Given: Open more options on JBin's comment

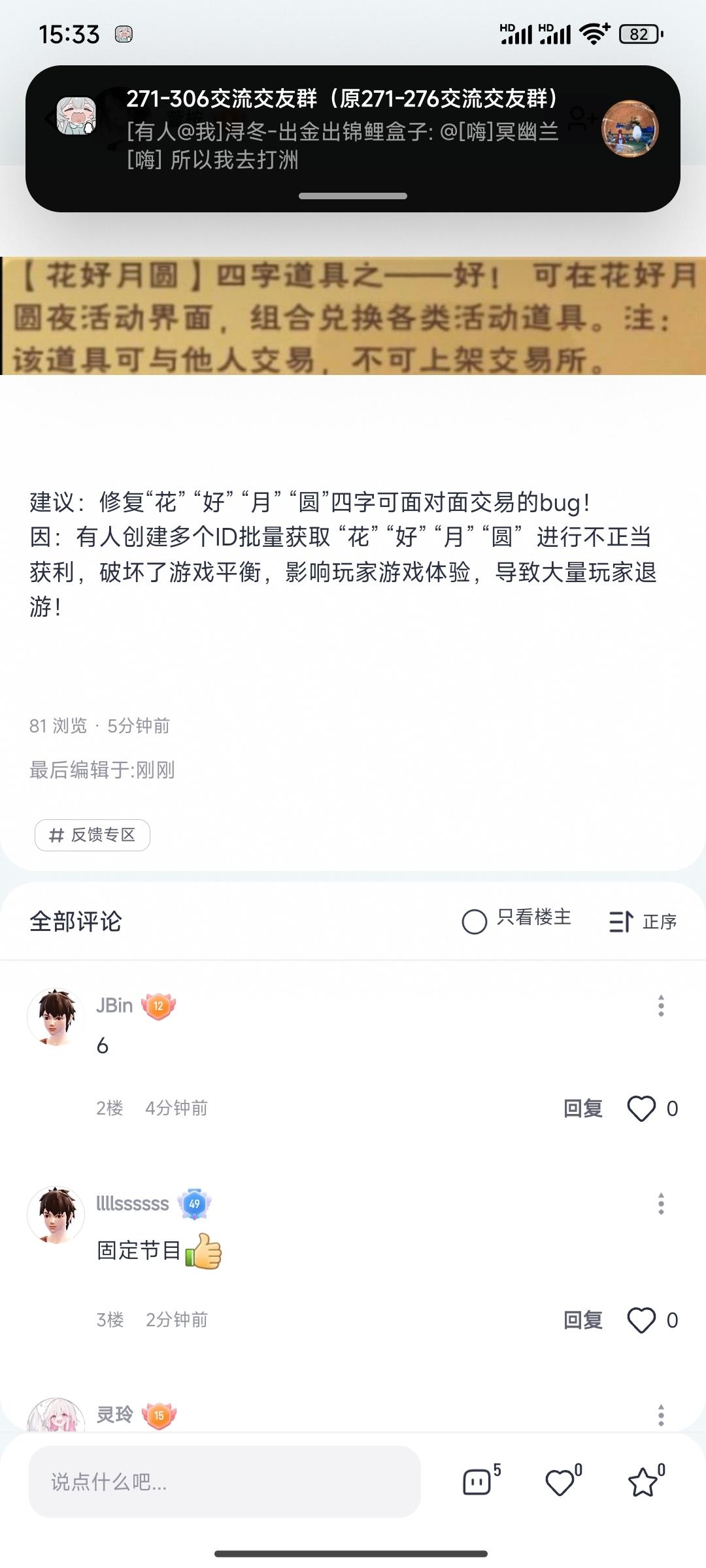Looking at the screenshot, I should tap(661, 1006).
